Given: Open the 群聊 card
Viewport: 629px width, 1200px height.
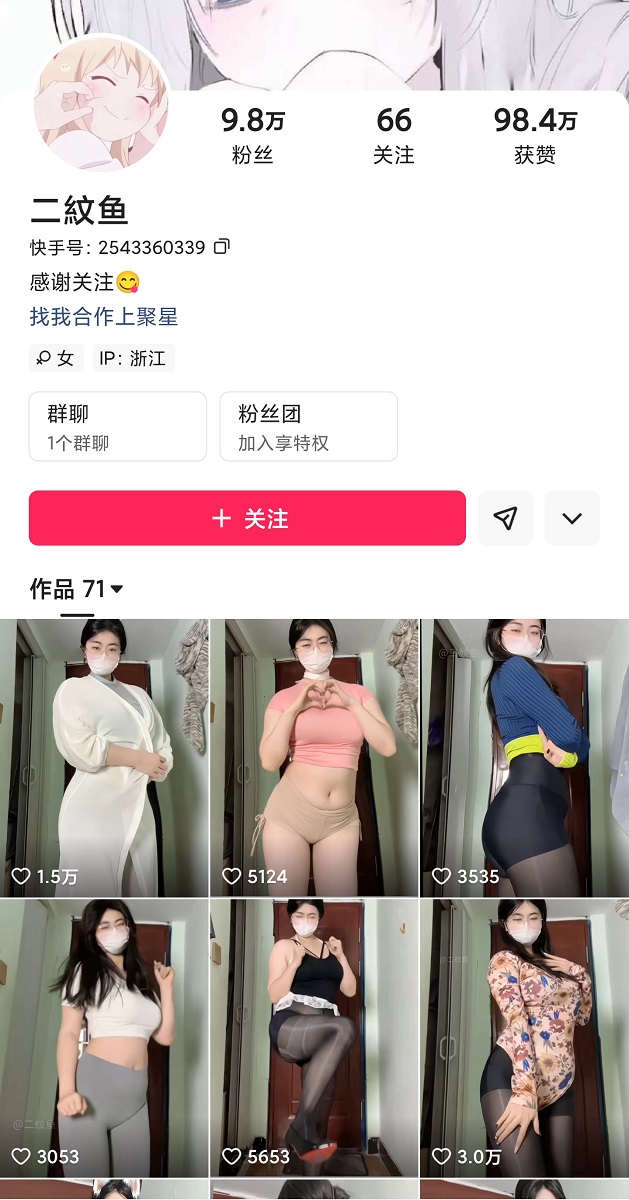Looking at the screenshot, I should (118, 427).
